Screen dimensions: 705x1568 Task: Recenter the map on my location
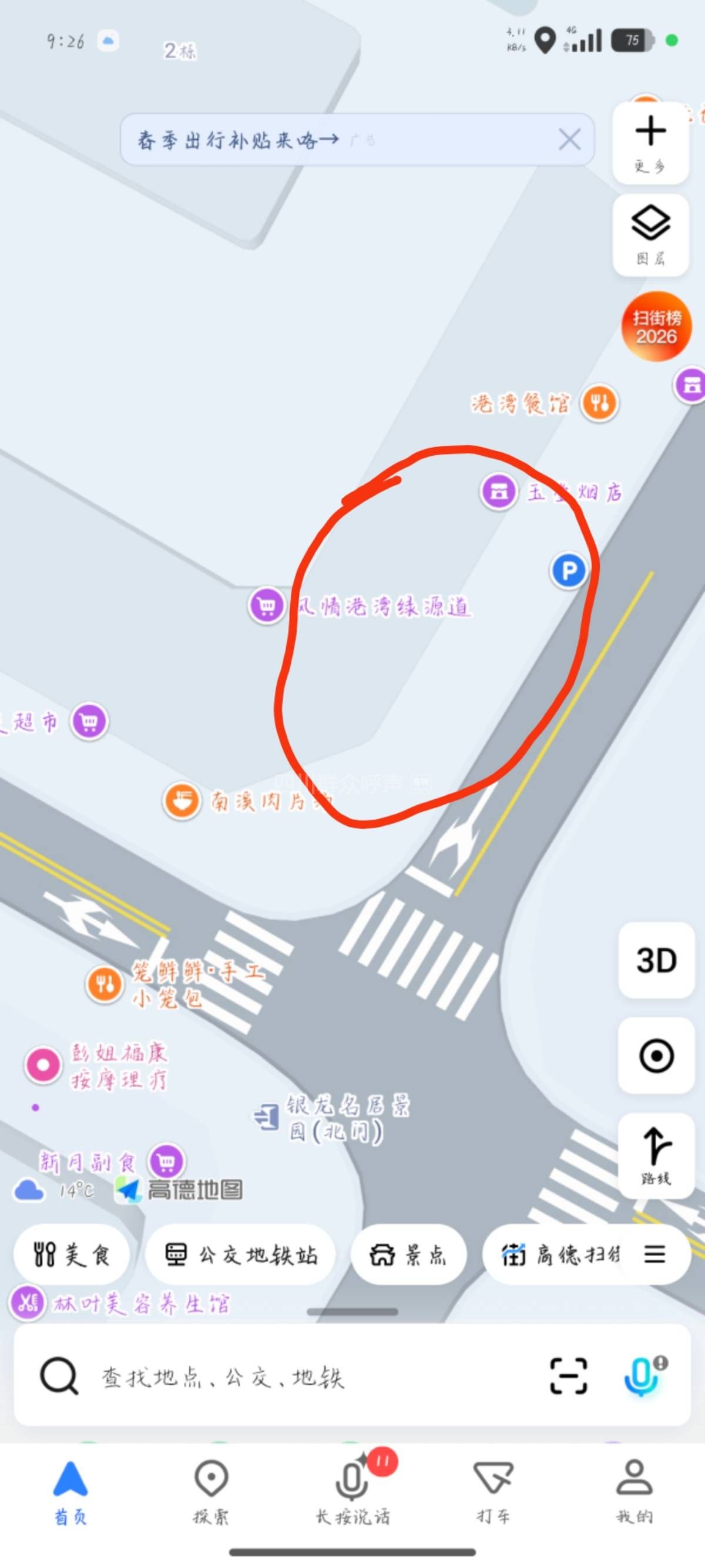(656, 1055)
